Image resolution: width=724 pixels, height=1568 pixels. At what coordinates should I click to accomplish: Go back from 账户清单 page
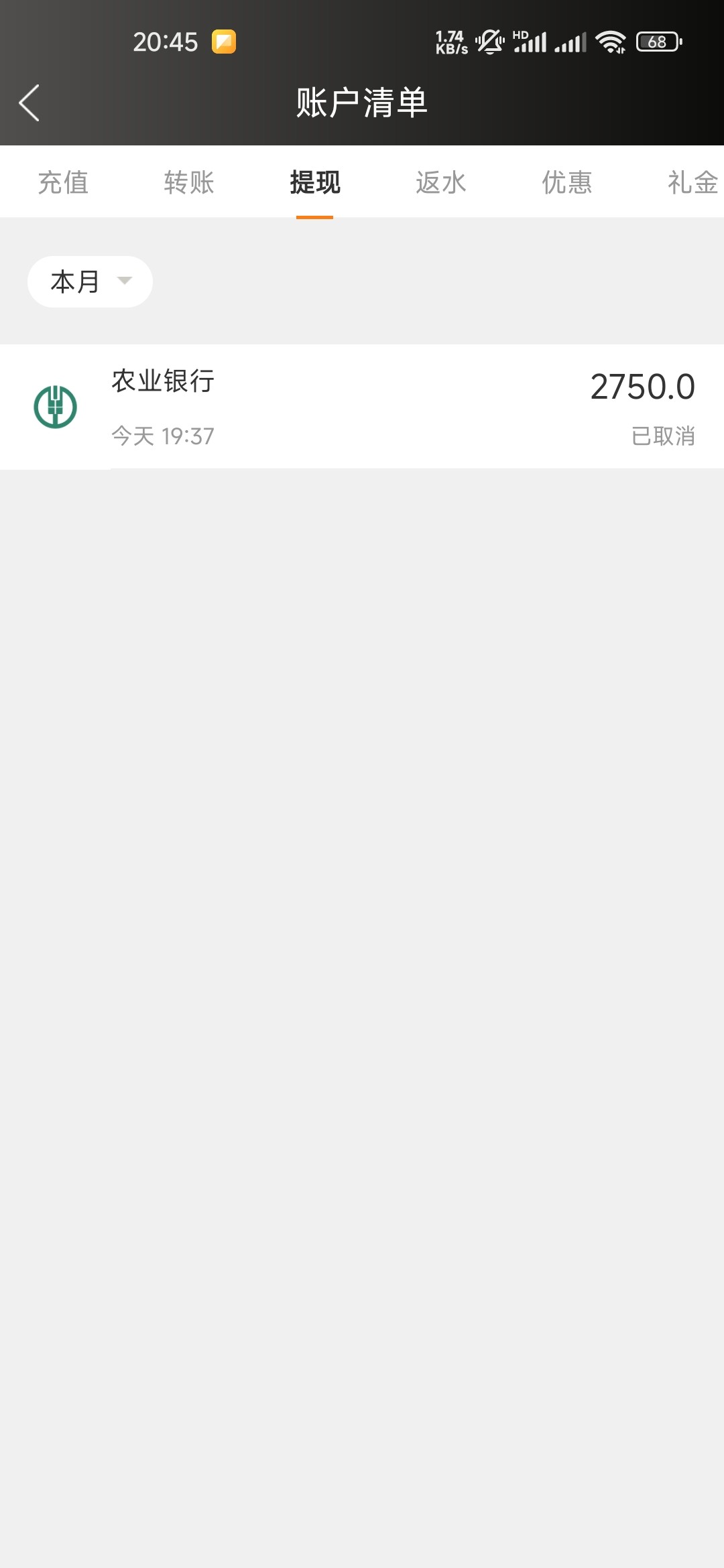pyautogui.click(x=29, y=103)
